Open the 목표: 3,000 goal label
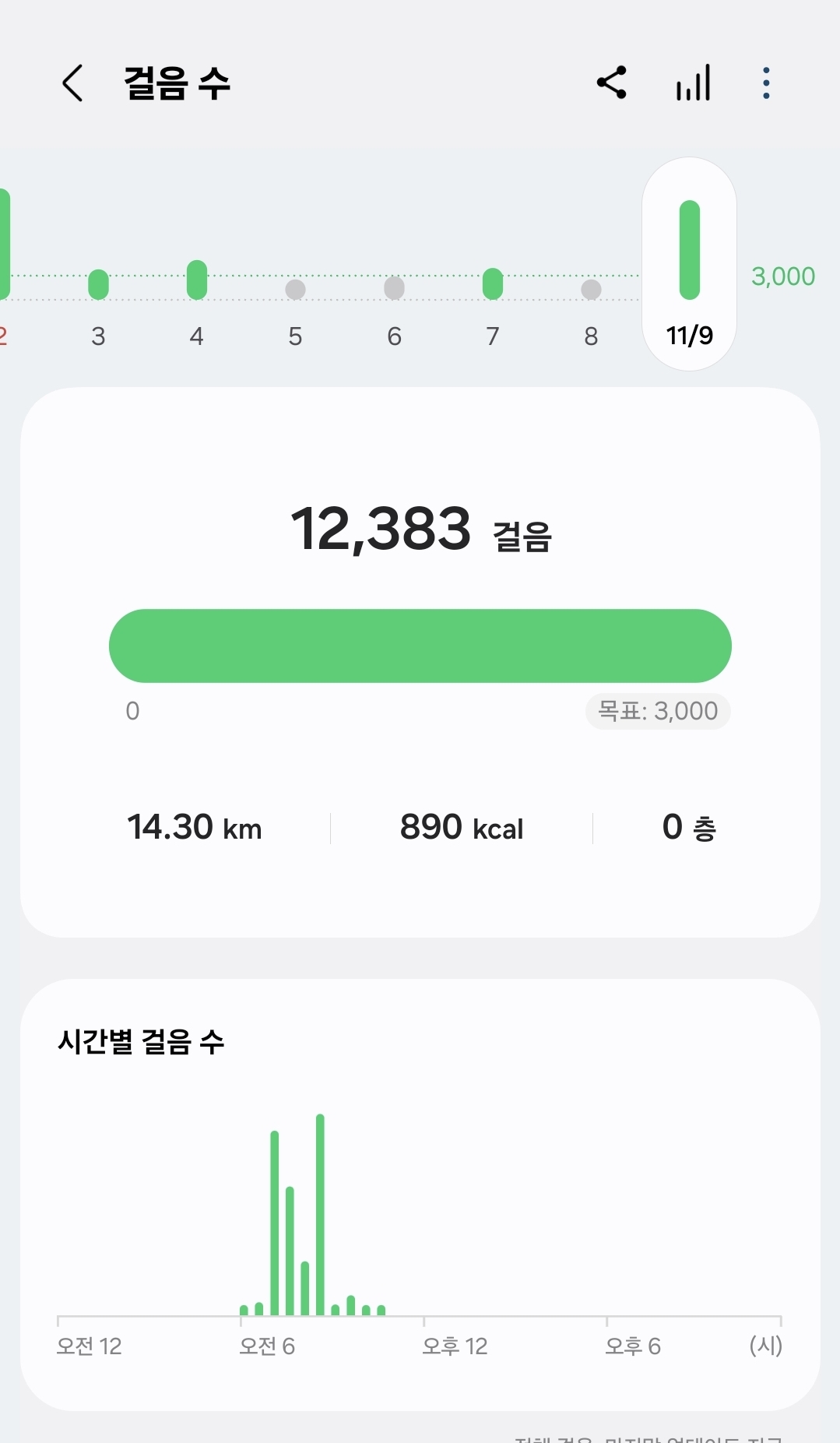The height and width of the screenshot is (1443, 840). tap(658, 711)
